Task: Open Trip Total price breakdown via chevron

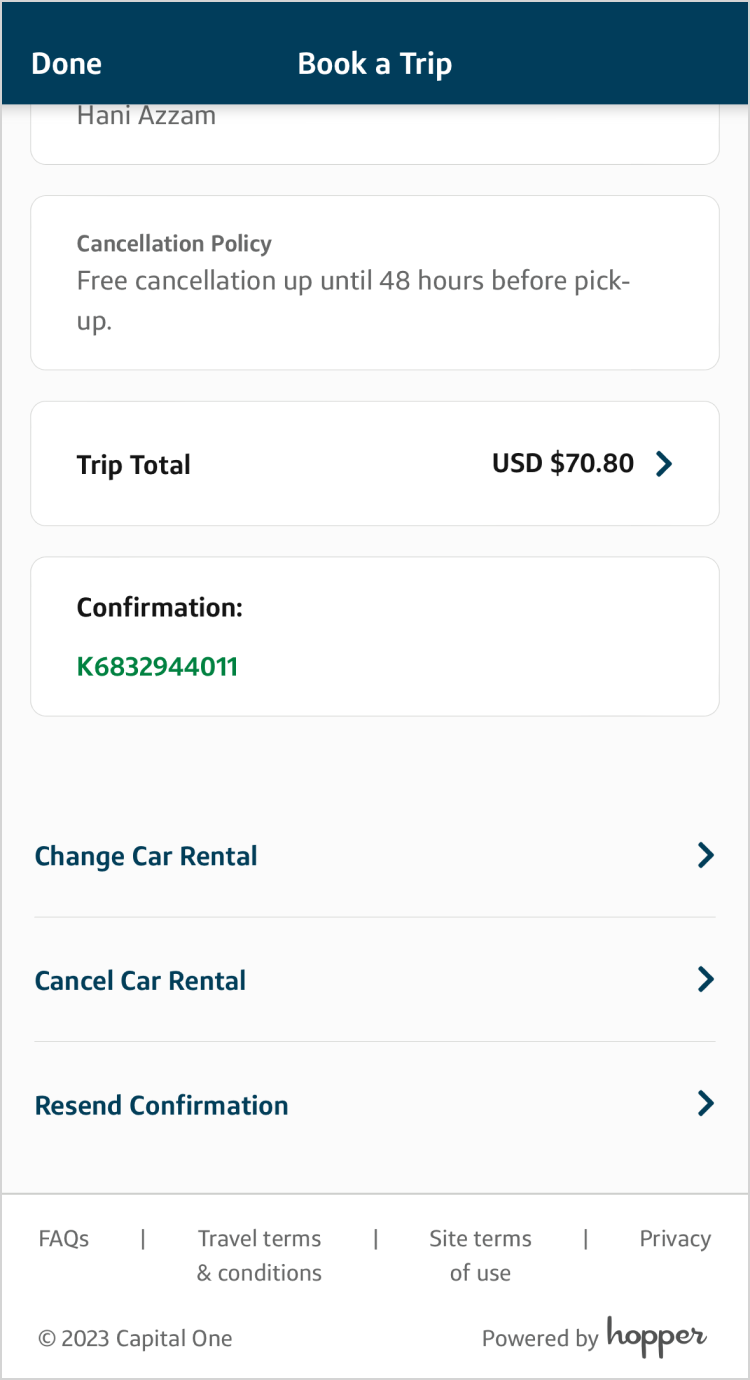Action: click(663, 463)
